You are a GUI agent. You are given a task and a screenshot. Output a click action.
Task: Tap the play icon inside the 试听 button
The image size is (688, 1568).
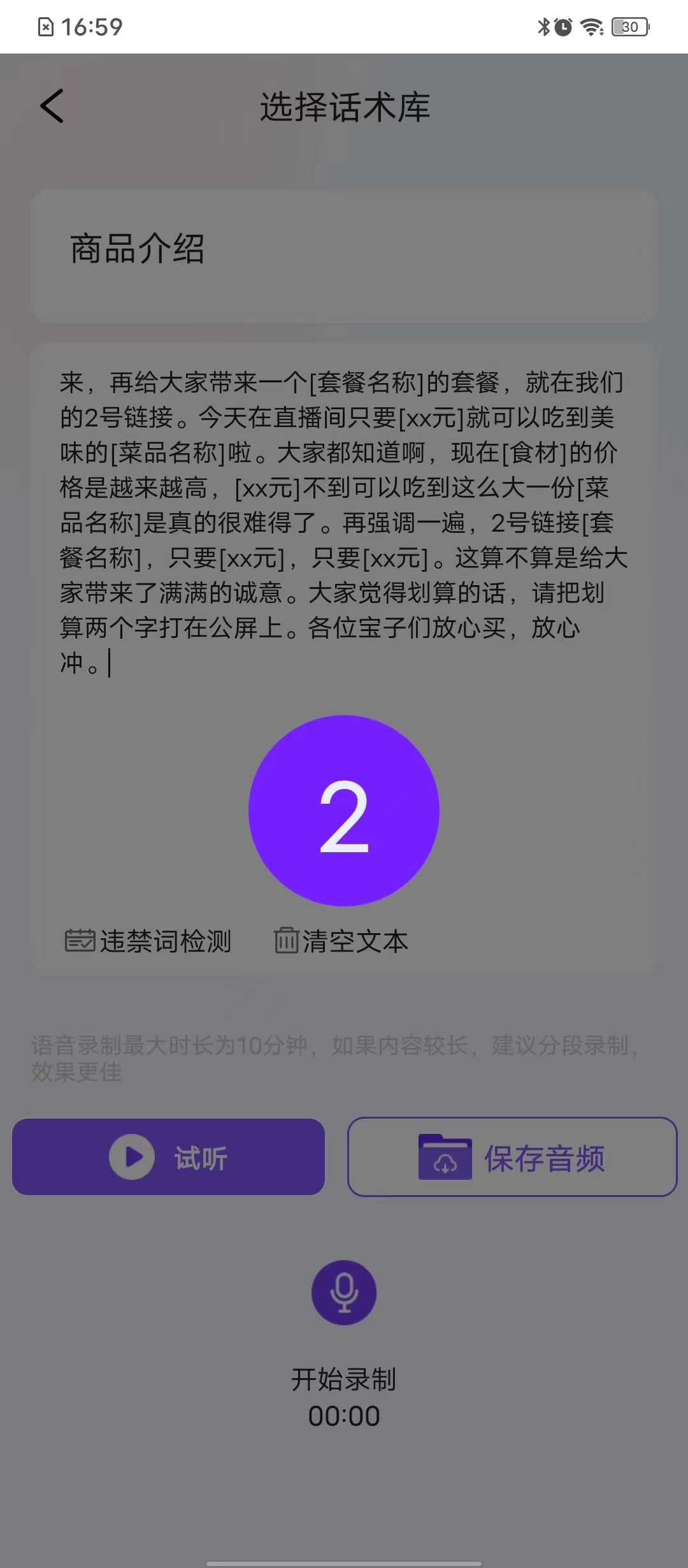point(132,1156)
